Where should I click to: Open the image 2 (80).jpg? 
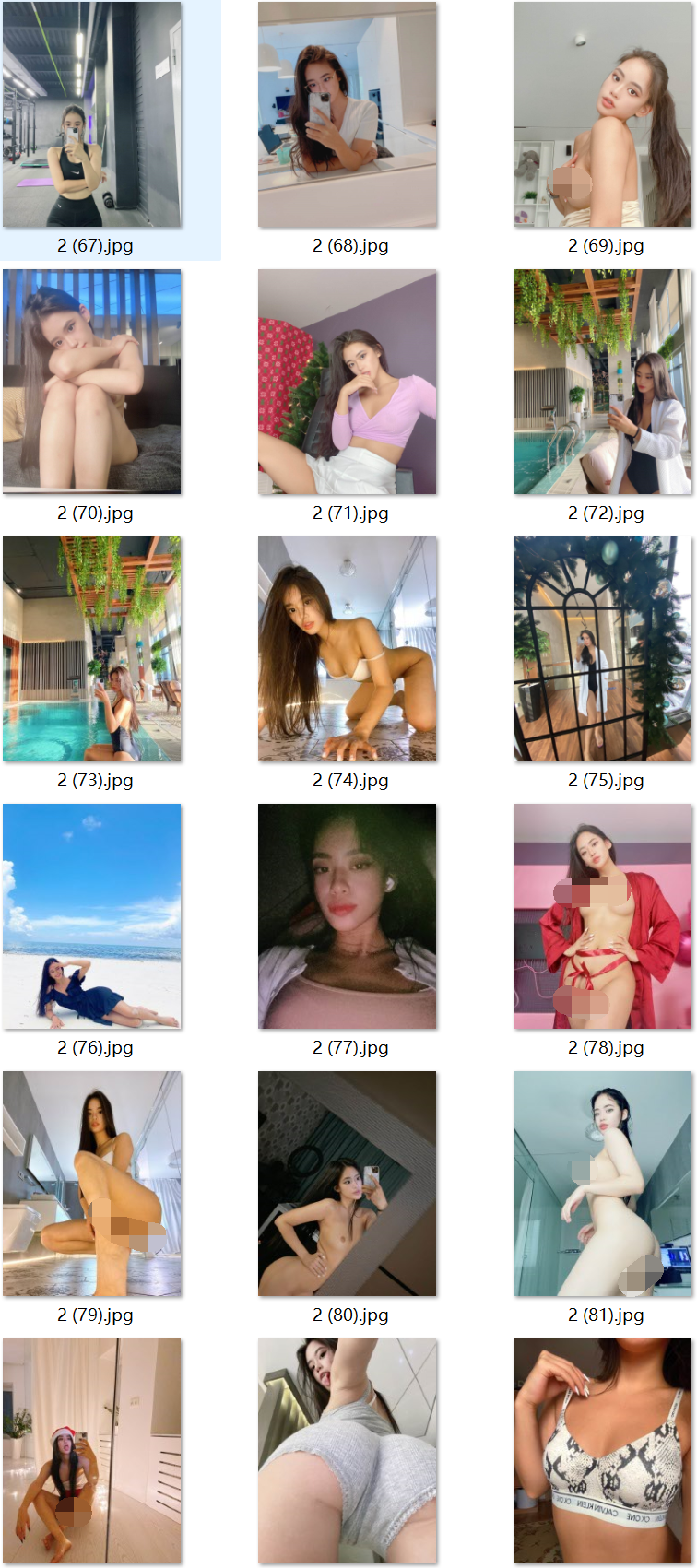coord(348,1184)
